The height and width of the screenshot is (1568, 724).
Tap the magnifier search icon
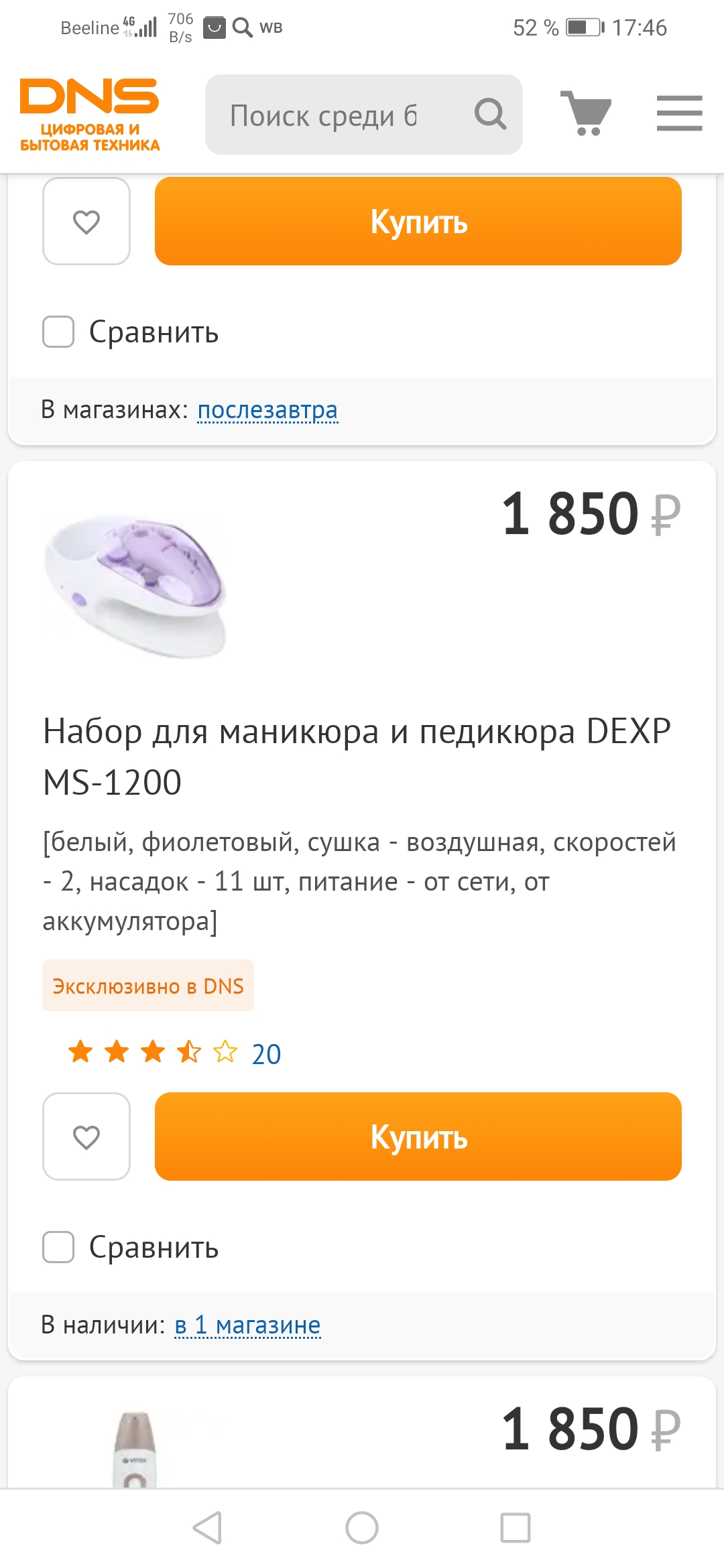pos(490,114)
